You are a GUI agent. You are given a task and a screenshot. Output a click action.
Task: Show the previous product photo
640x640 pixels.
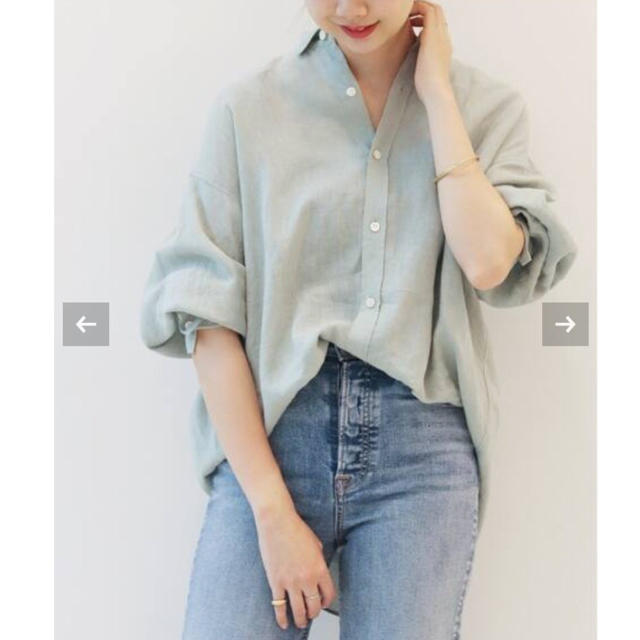[86, 324]
